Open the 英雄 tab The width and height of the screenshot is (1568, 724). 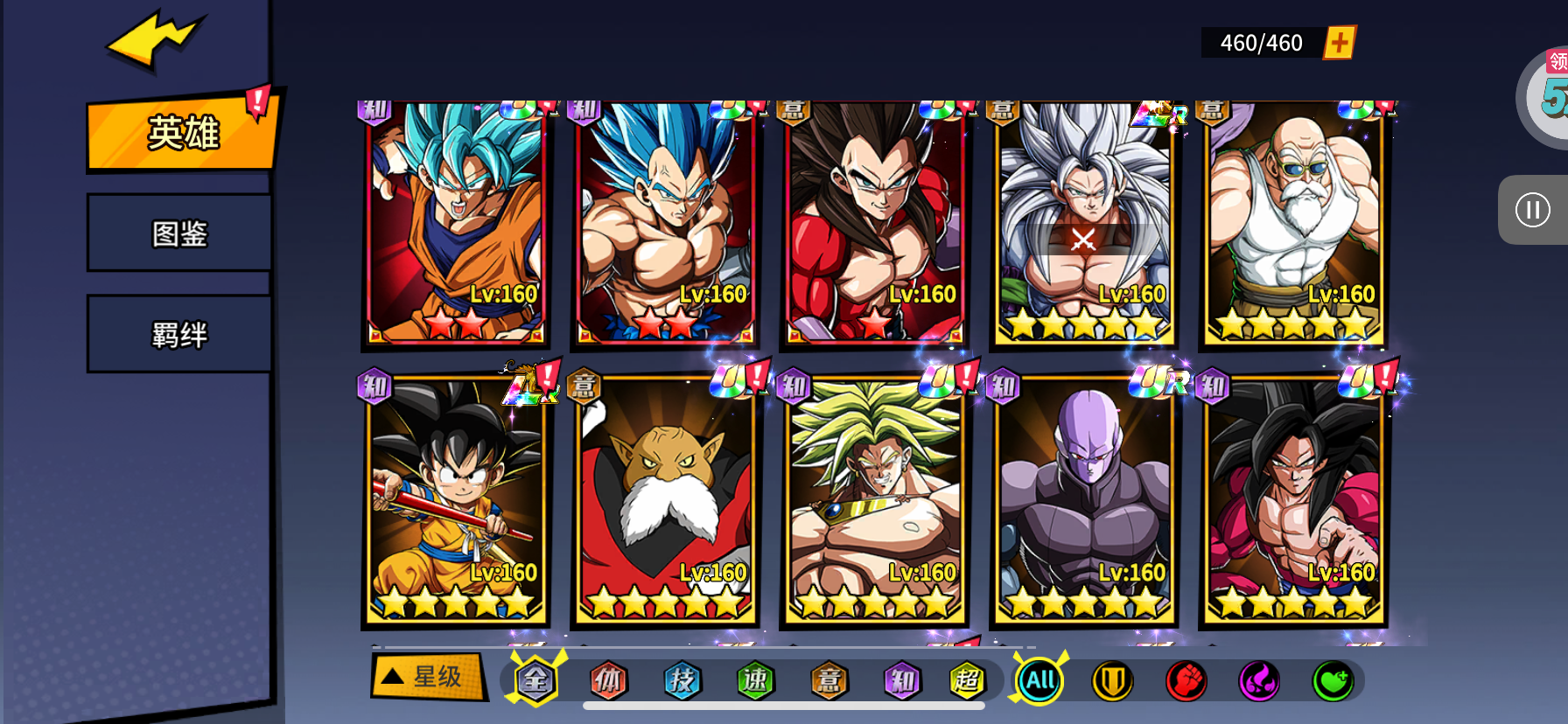183,134
